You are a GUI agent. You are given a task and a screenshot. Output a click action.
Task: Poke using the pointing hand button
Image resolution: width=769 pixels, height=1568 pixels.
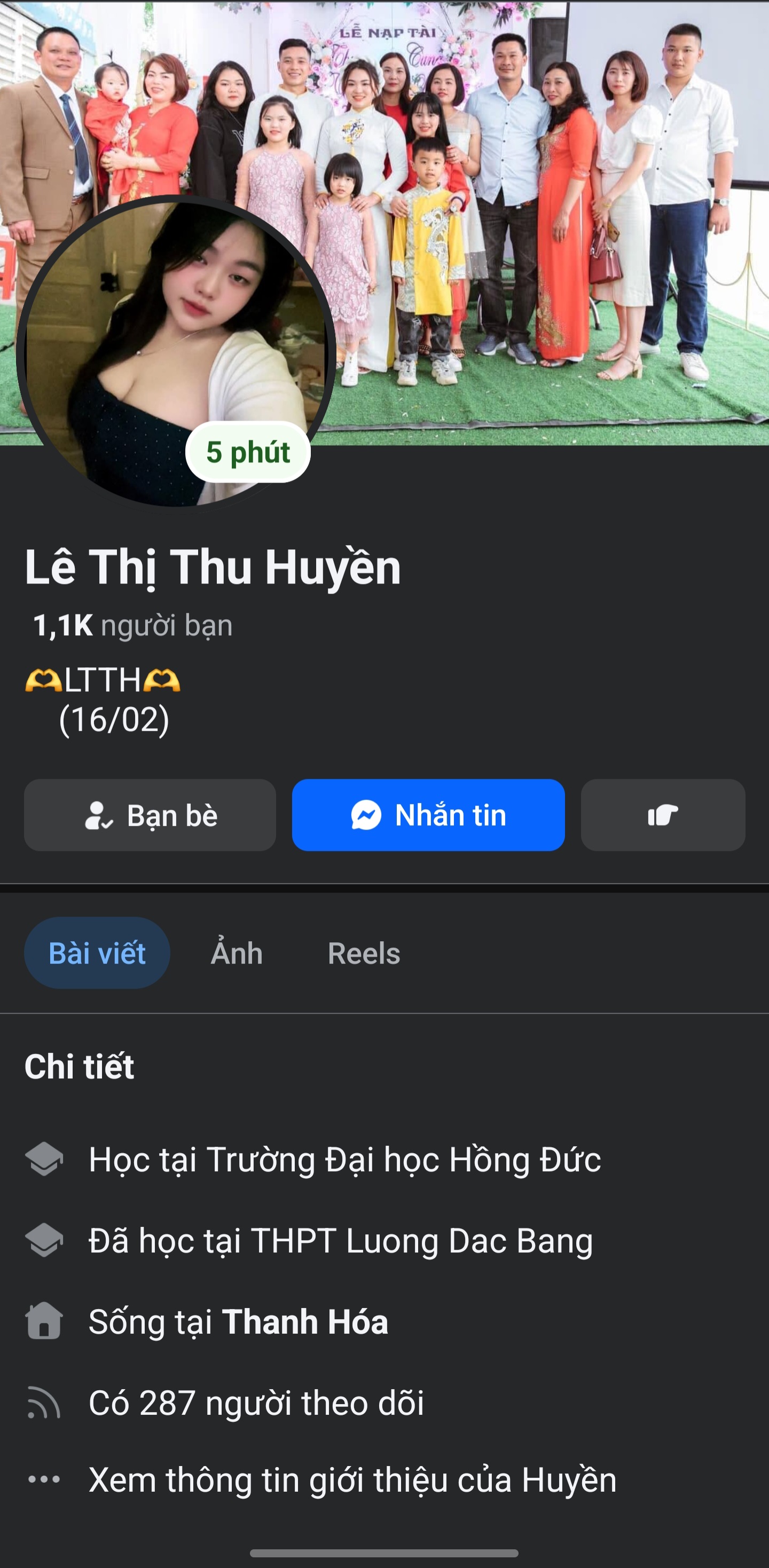pos(662,815)
